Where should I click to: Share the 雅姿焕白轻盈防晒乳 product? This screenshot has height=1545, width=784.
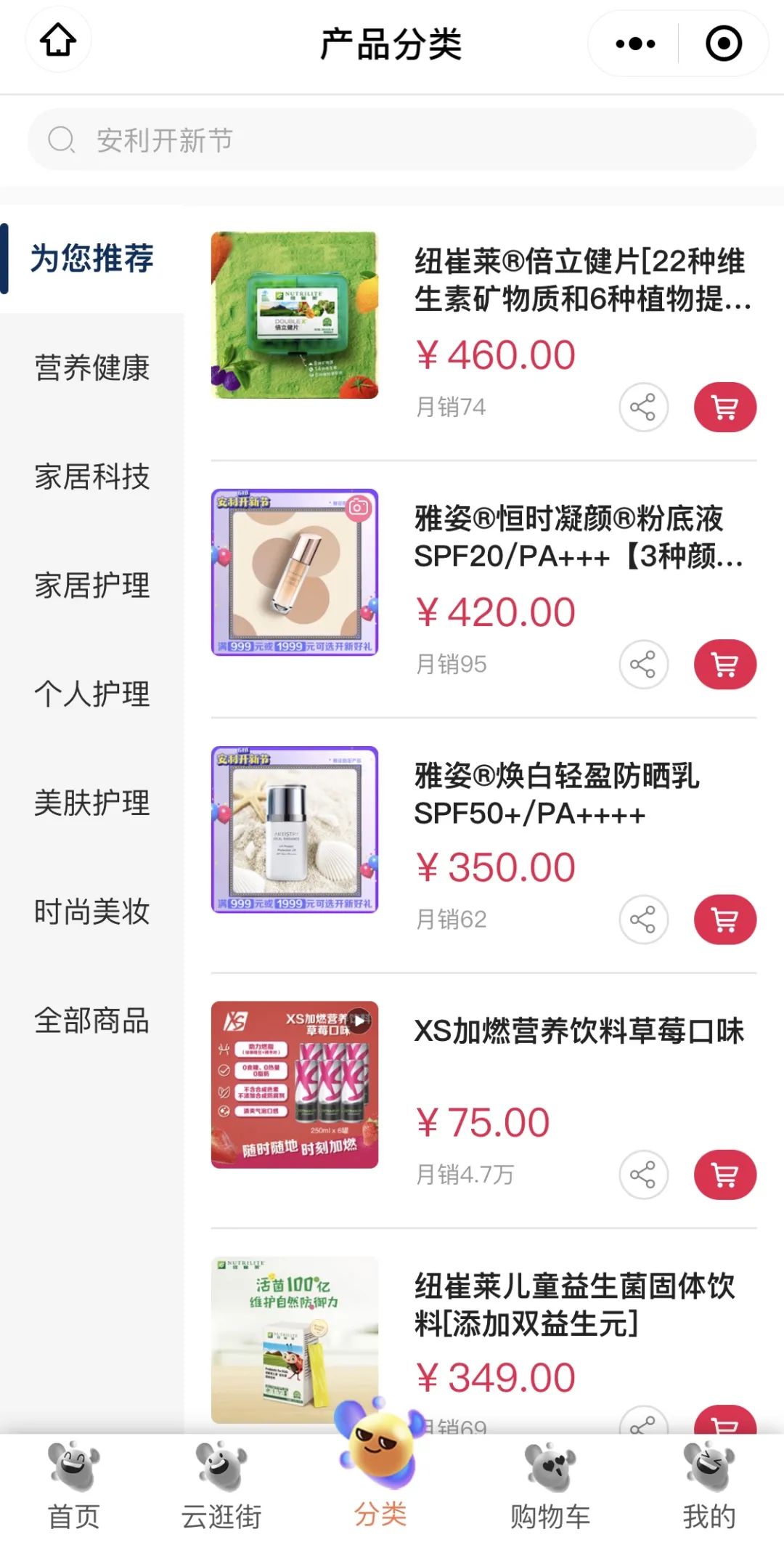643,920
